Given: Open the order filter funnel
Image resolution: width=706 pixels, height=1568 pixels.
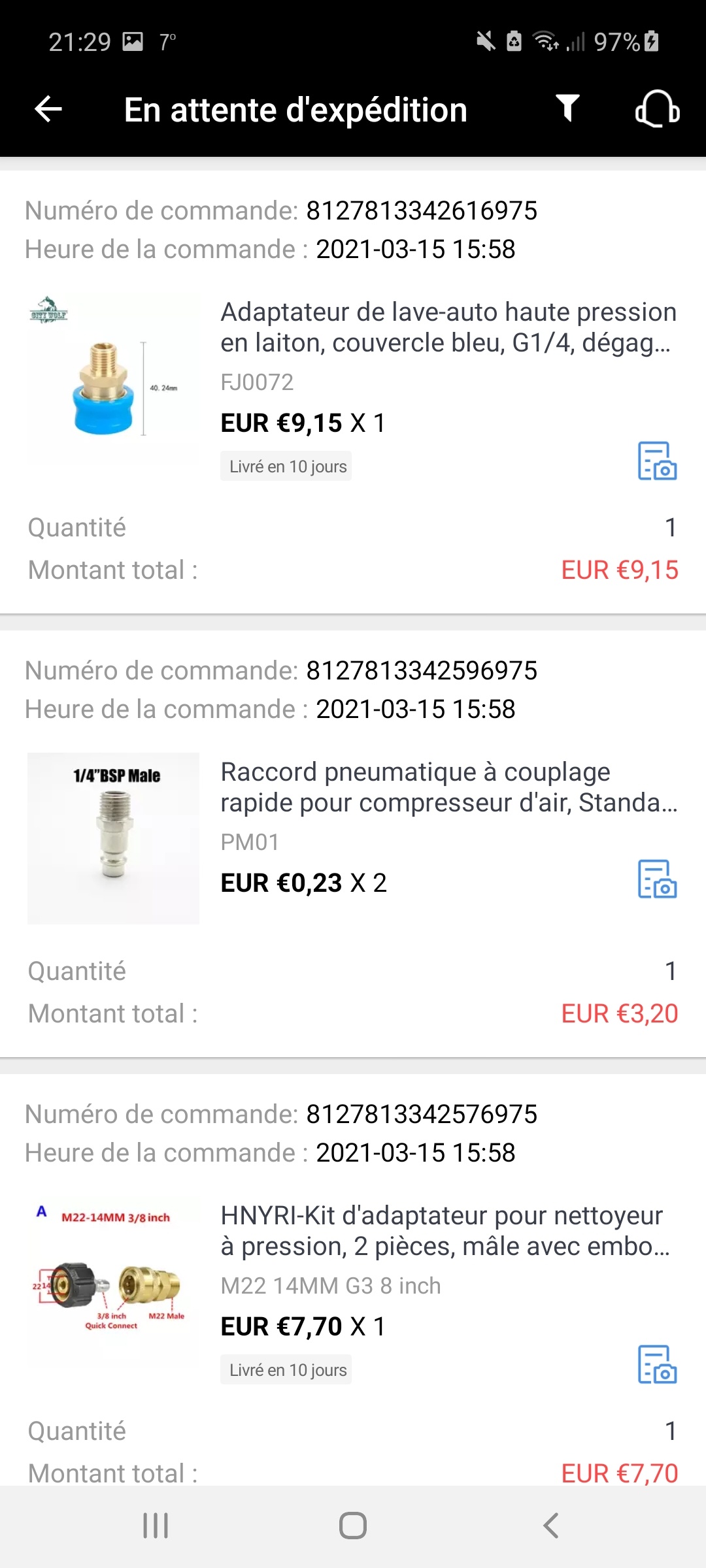Looking at the screenshot, I should pyautogui.click(x=567, y=108).
